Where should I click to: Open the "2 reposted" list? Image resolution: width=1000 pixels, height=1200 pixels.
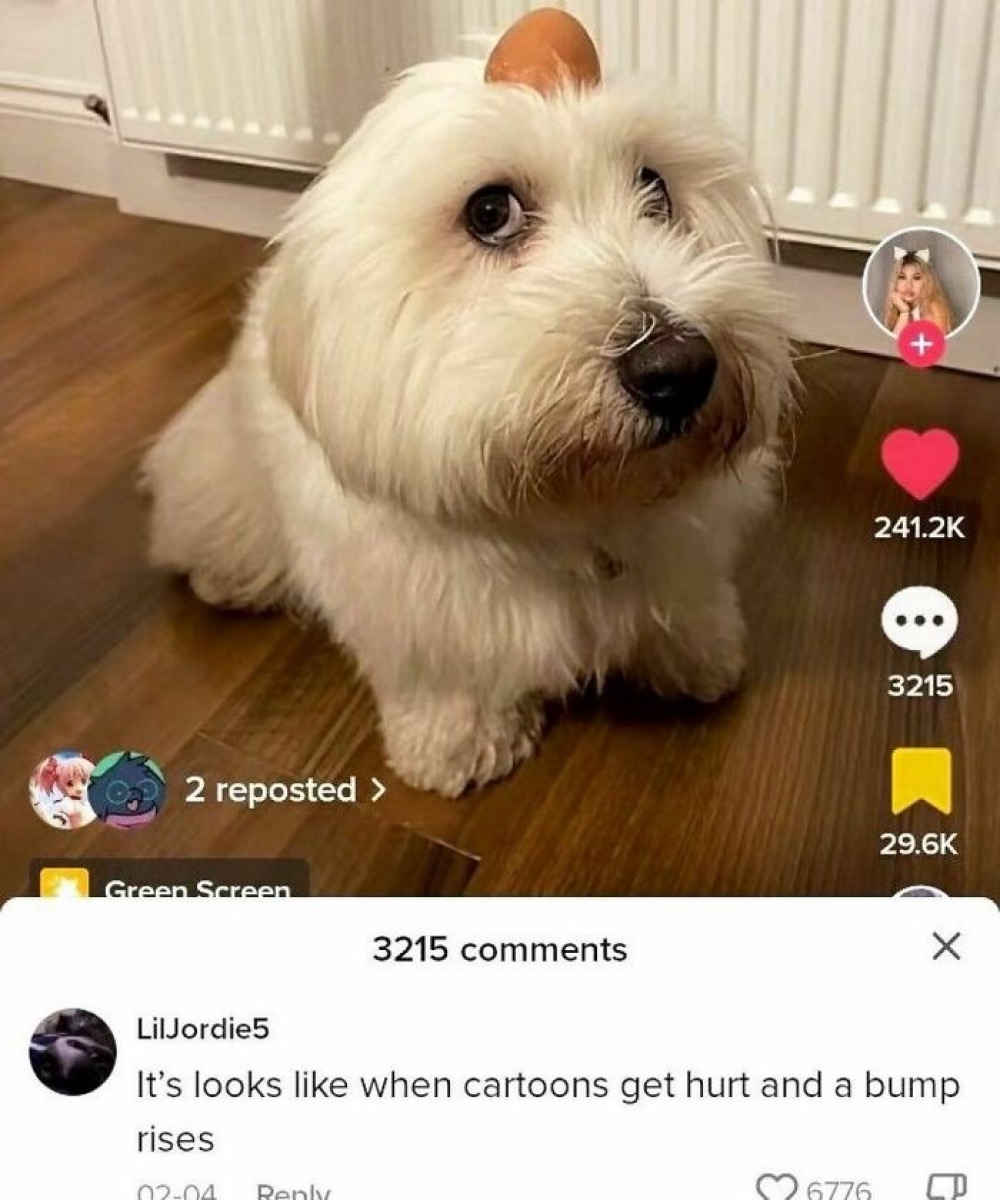coord(285,790)
